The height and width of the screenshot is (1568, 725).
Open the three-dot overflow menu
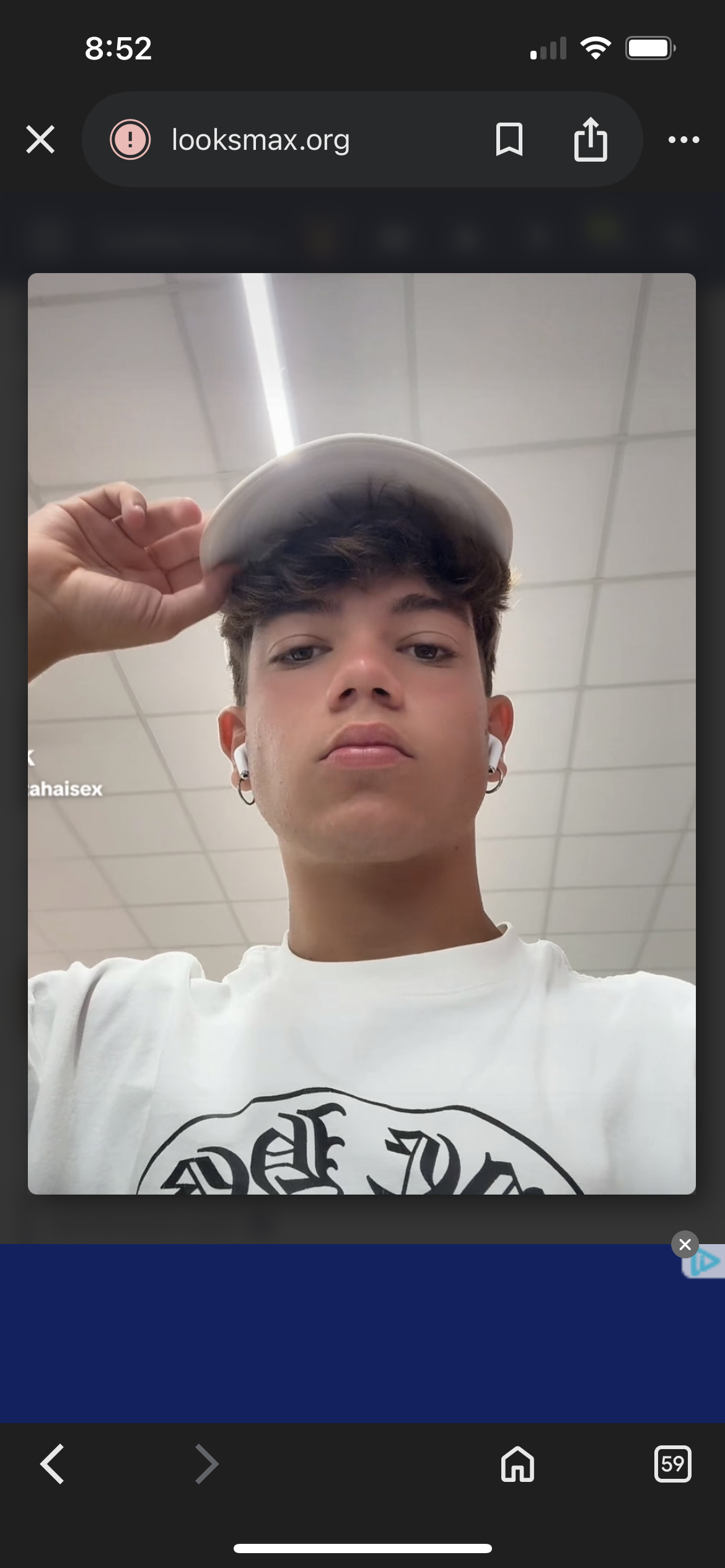683,140
